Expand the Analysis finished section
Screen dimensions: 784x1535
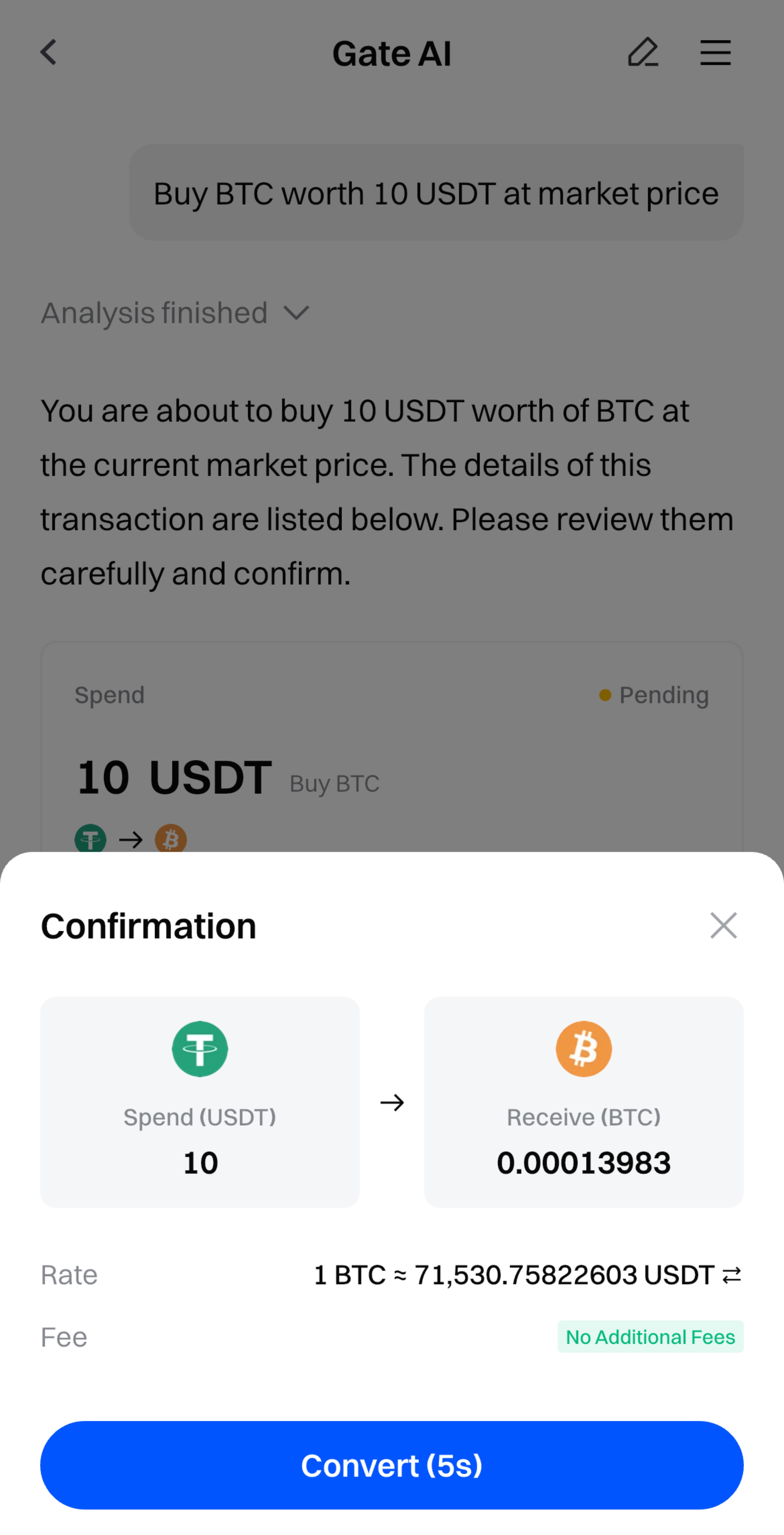[296, 313]
